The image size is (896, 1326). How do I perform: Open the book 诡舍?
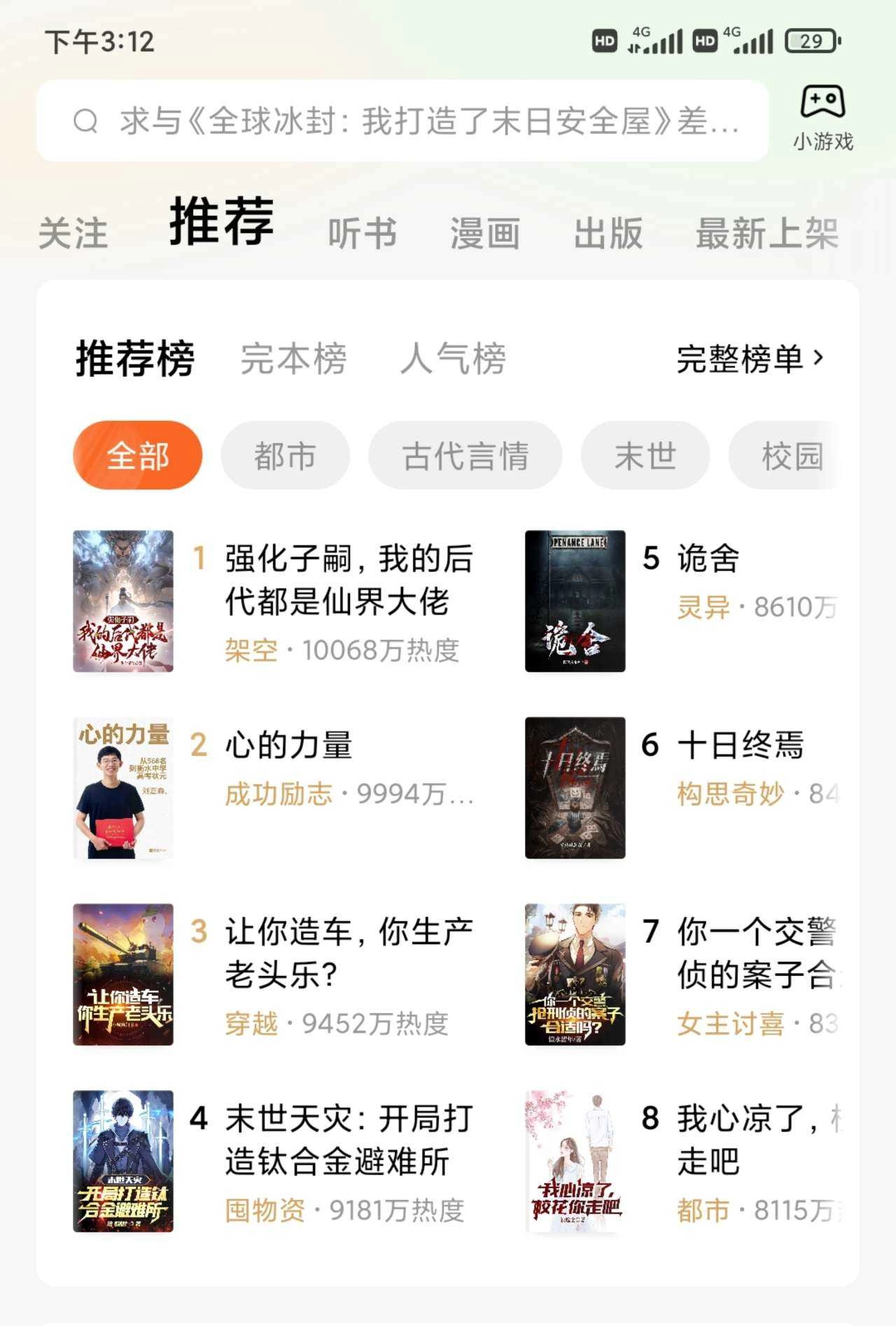(708, 559)
